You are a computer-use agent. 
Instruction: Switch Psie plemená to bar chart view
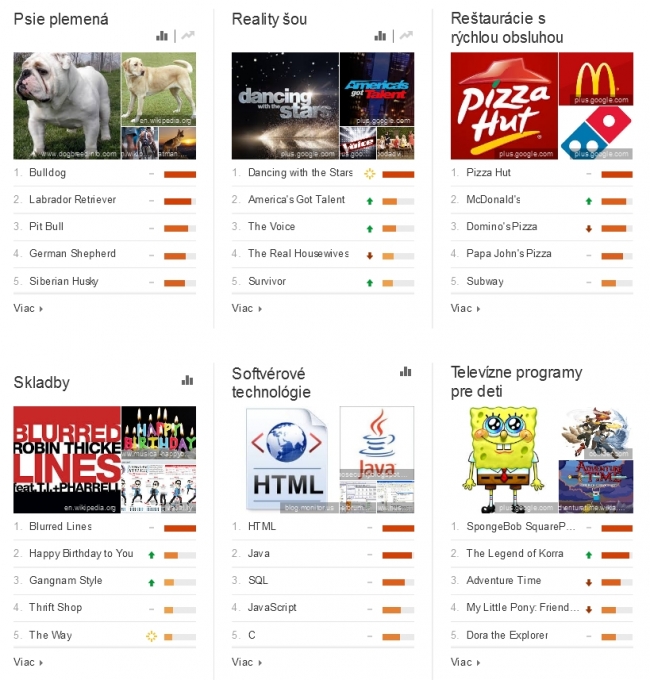[162, 36]
